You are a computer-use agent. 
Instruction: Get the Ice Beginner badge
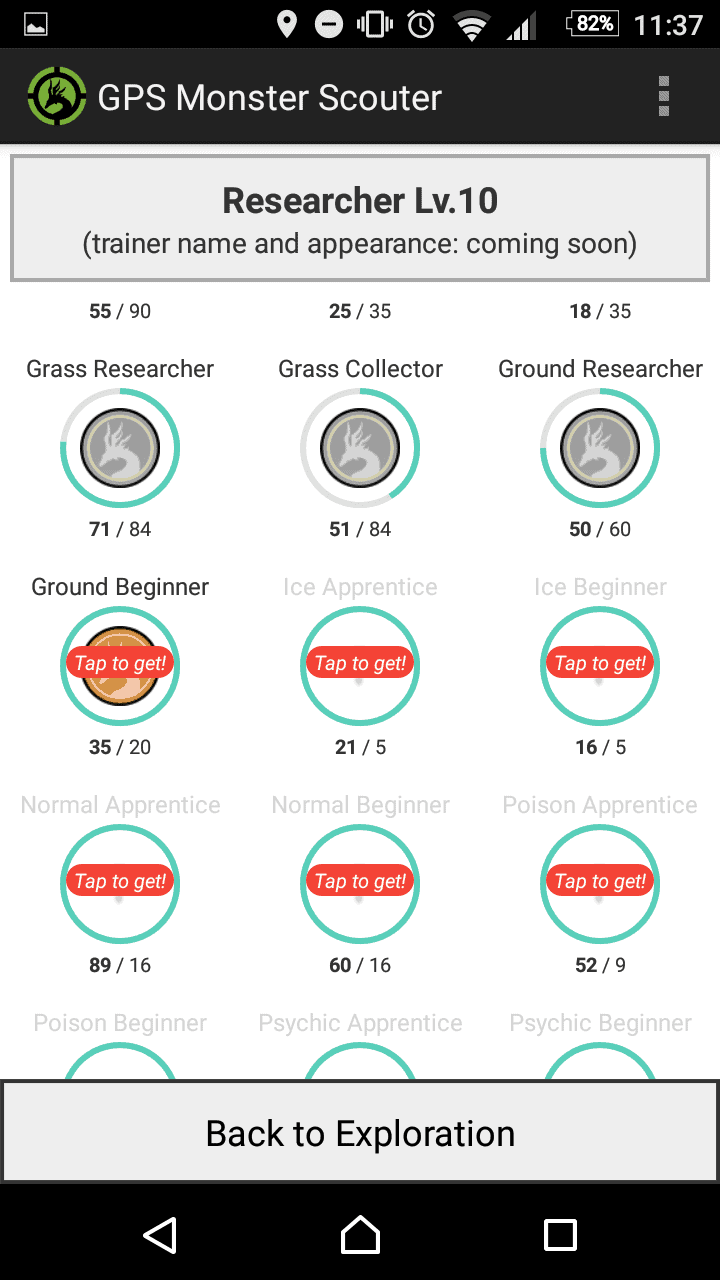point(600,664)
